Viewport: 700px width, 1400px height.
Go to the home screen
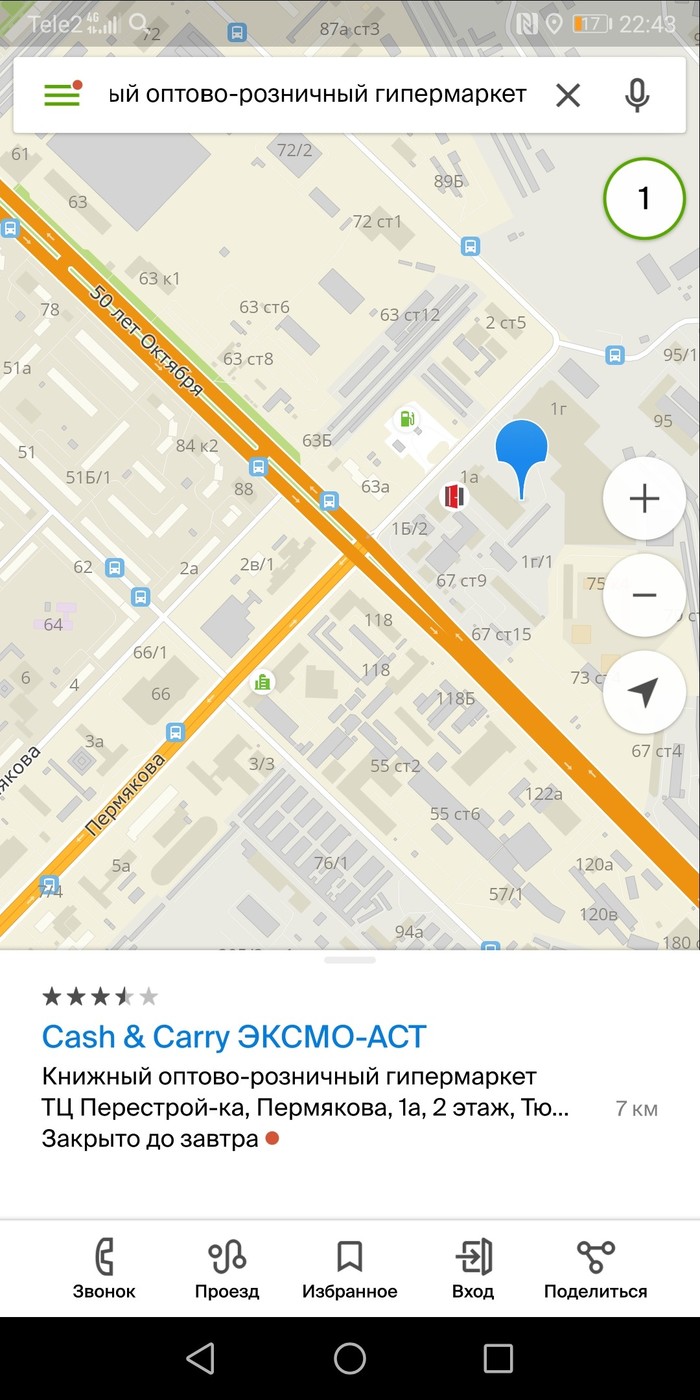pos(350,1358)
